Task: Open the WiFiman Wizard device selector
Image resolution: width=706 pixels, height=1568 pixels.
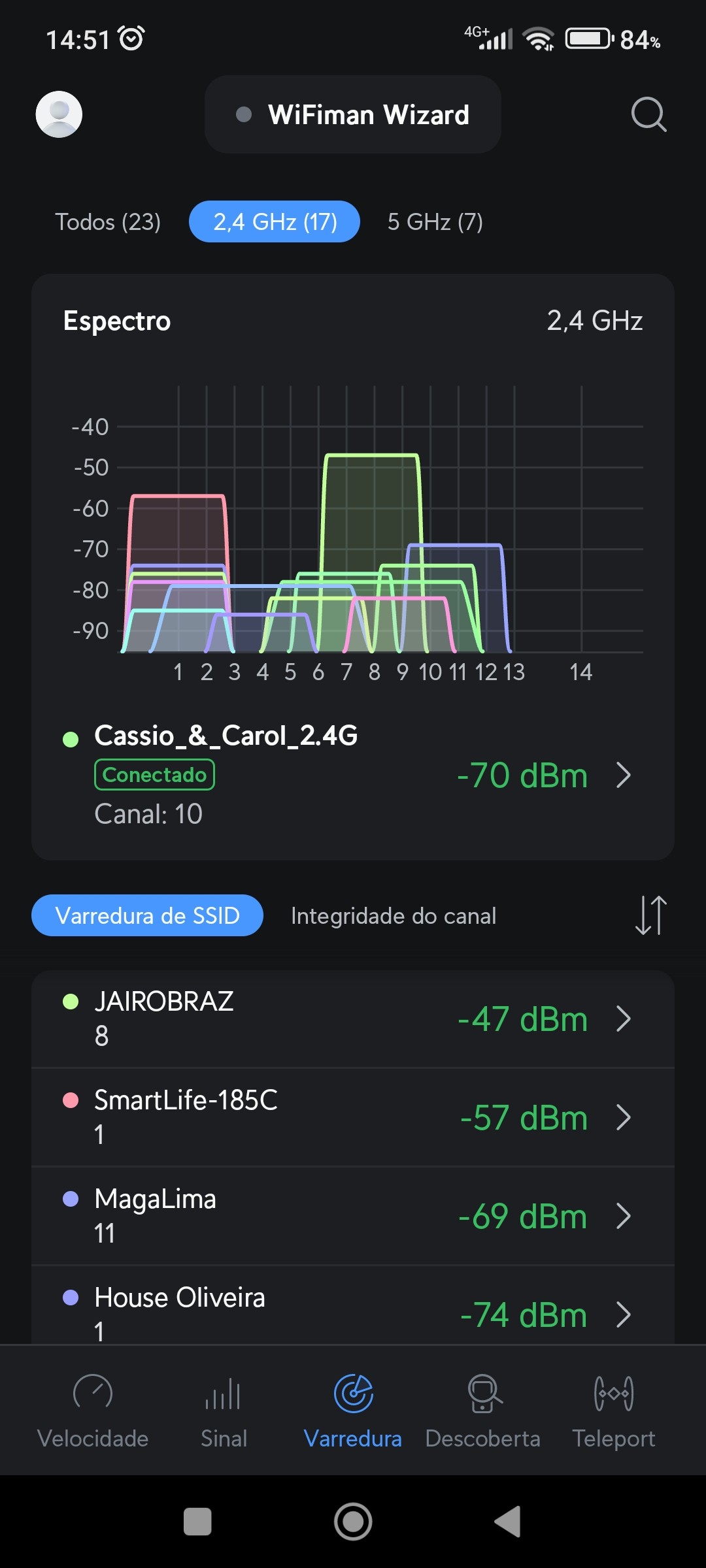Action: [x=353, y=115]
